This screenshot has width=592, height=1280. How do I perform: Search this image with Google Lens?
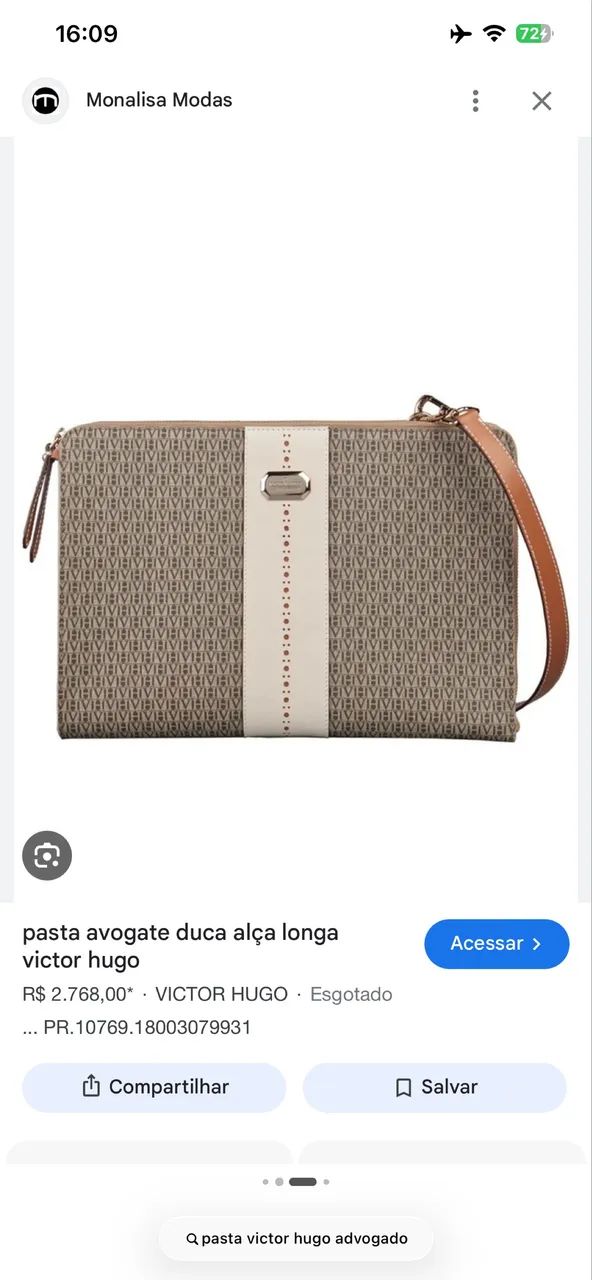47,855
